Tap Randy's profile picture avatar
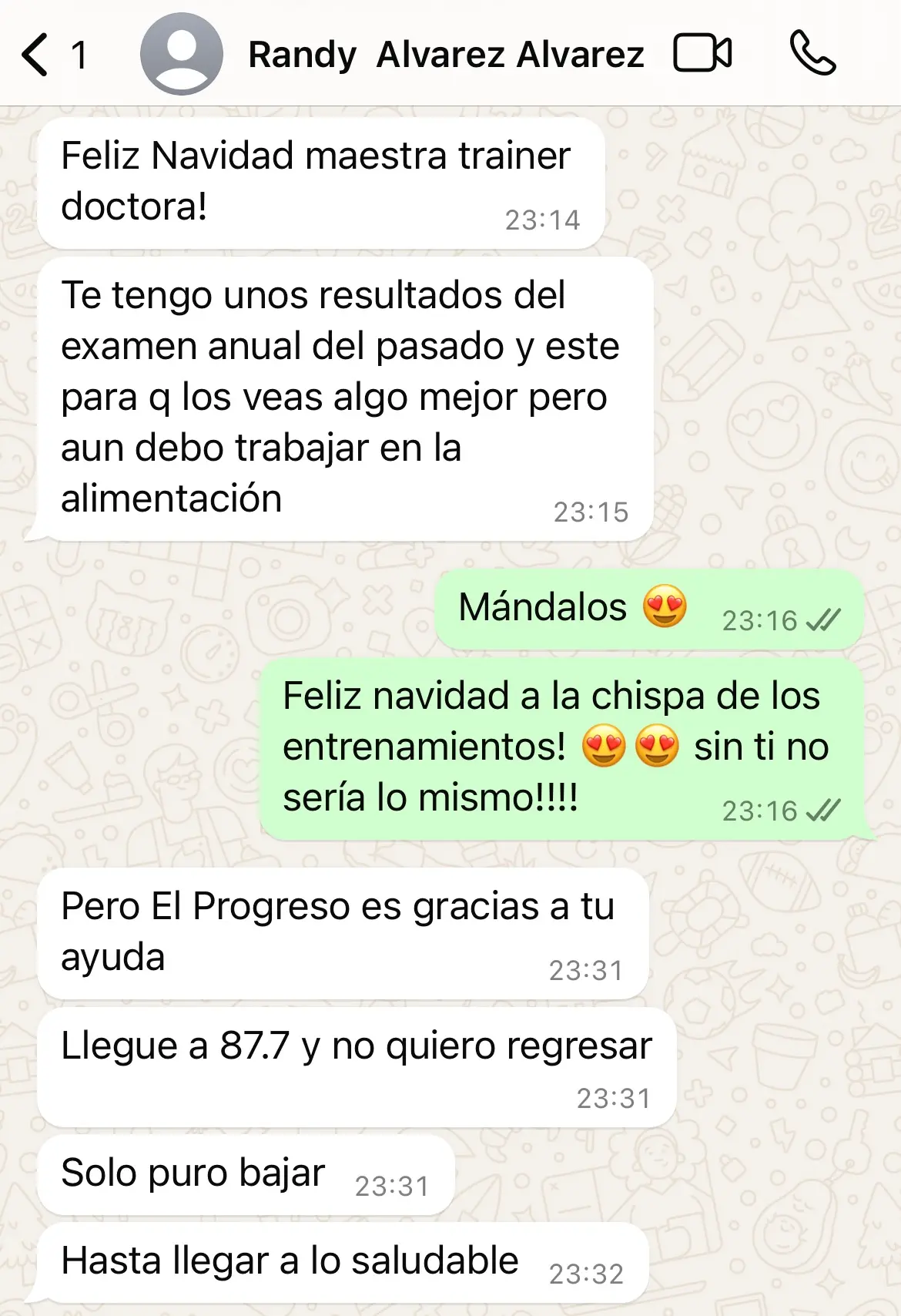901x1316 pixels. (182, 55)
